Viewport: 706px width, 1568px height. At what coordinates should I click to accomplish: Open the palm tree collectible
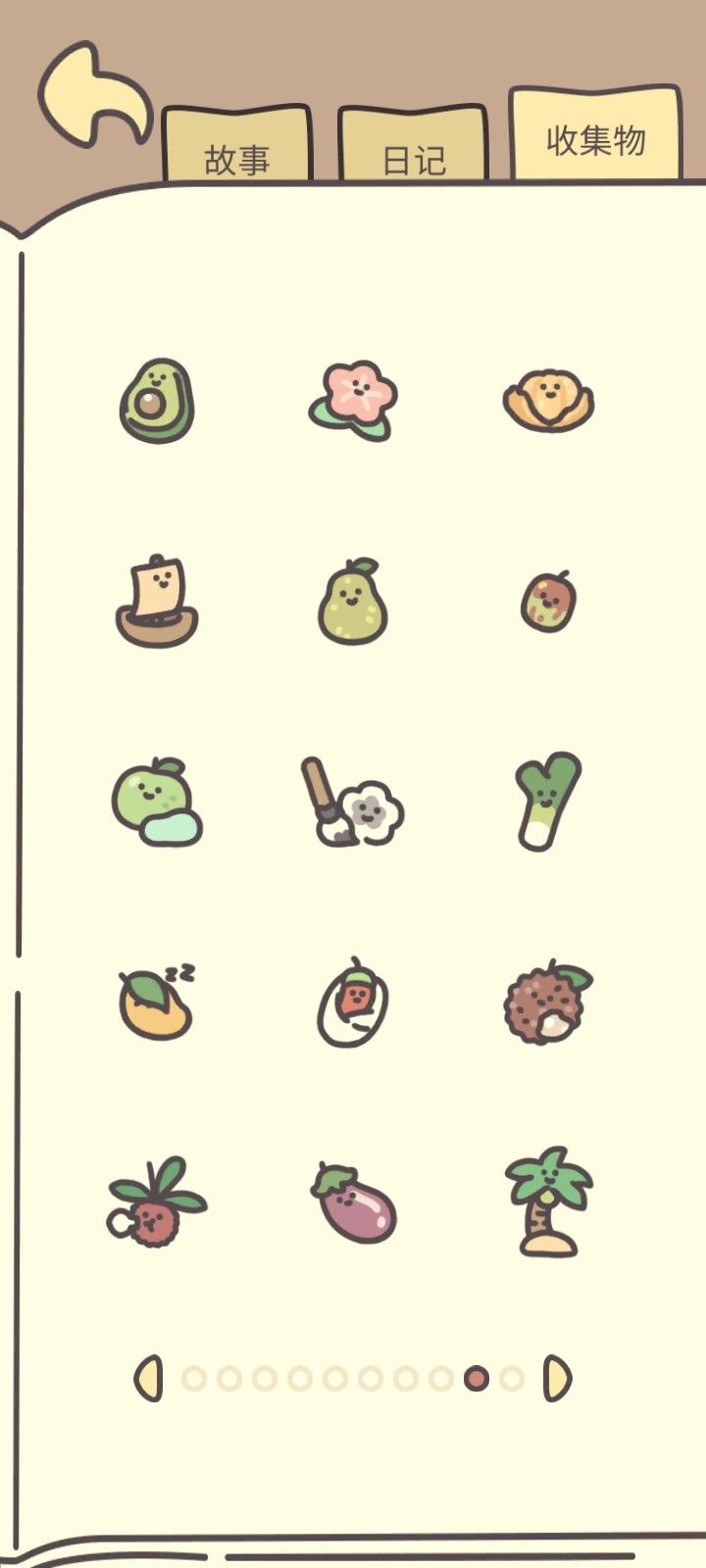pyautogui.click(x=548, y=1201)
